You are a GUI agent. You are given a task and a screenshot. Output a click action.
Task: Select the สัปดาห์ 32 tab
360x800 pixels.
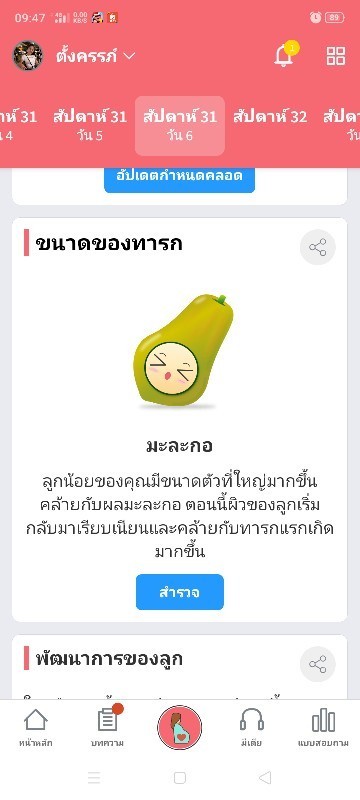(270, 117)
